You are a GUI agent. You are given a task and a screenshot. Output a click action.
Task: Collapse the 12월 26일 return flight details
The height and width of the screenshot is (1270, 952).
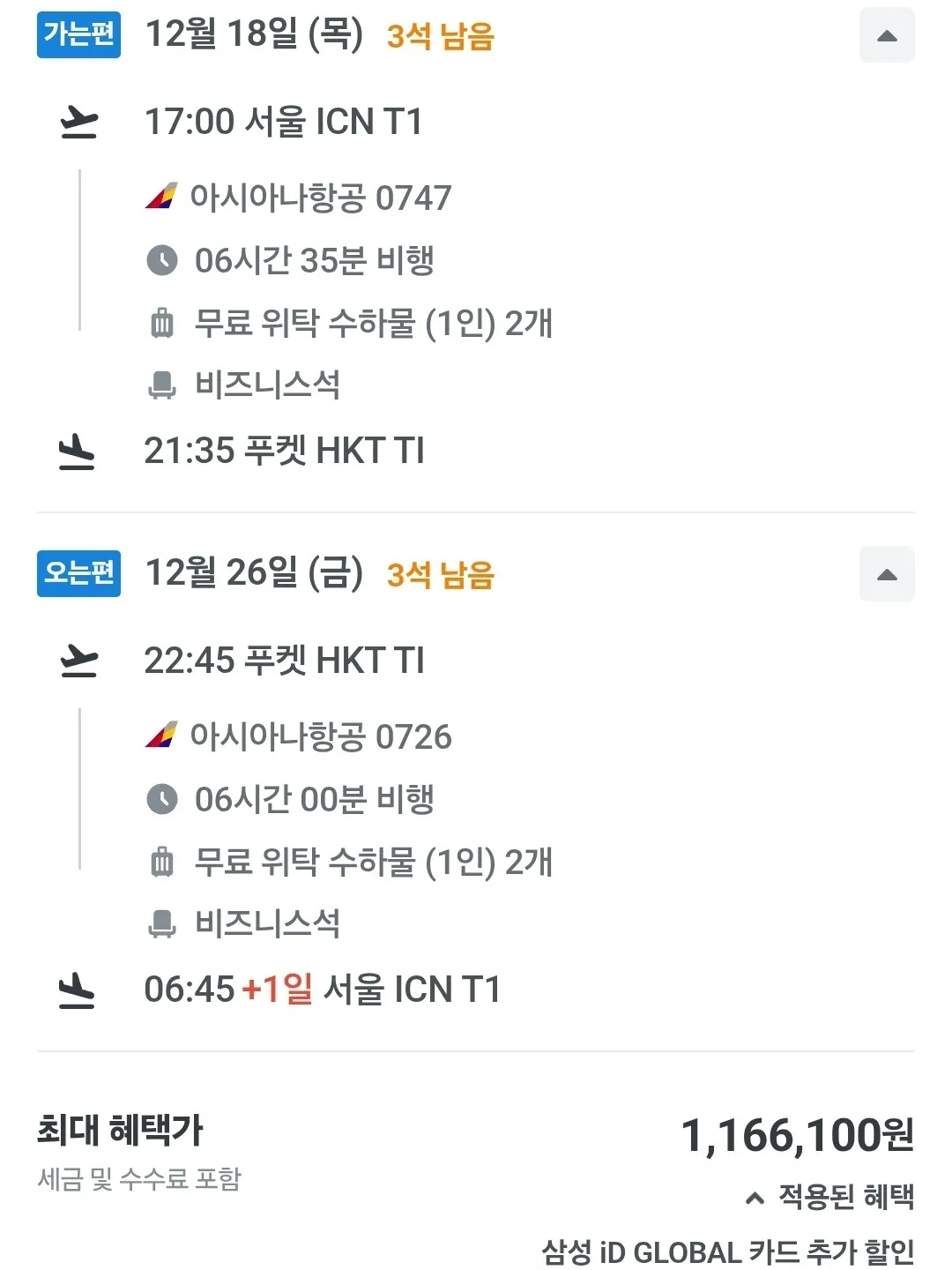tap(887, 574)
